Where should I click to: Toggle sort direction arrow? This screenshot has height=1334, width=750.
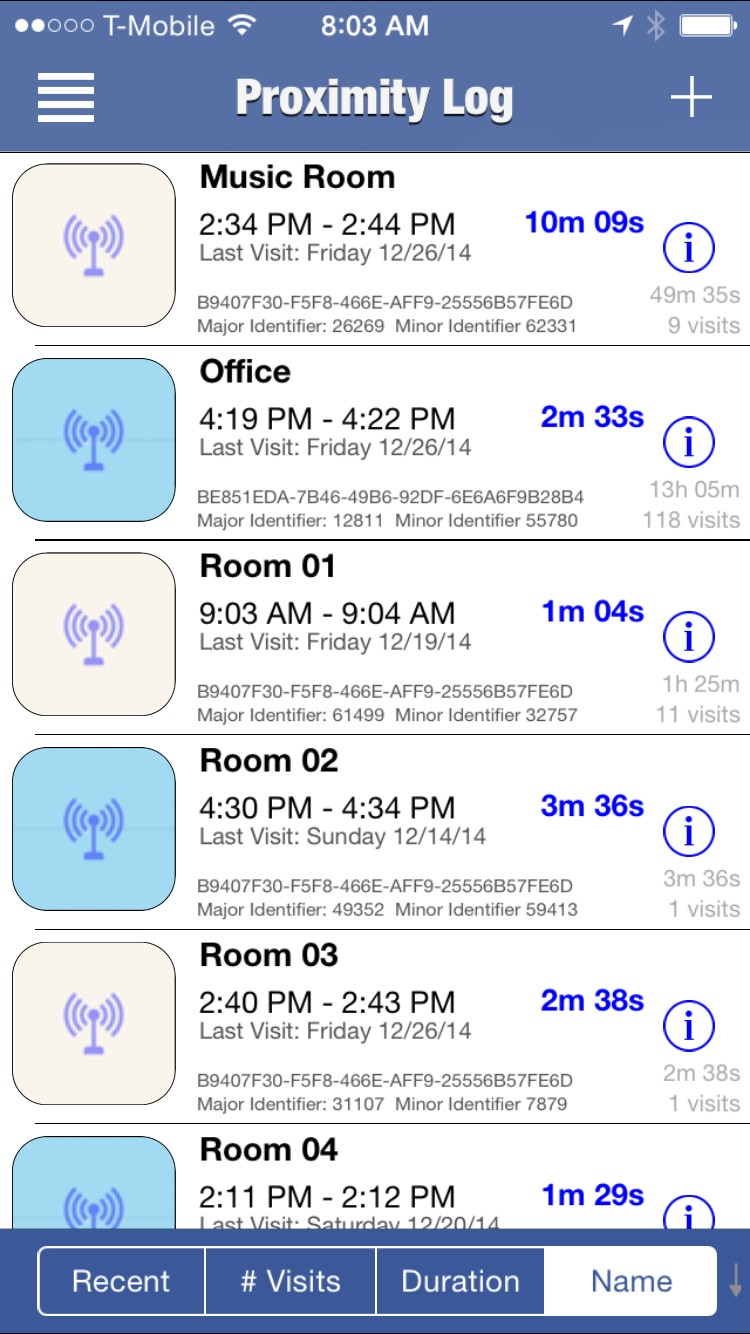point(735,1281)
